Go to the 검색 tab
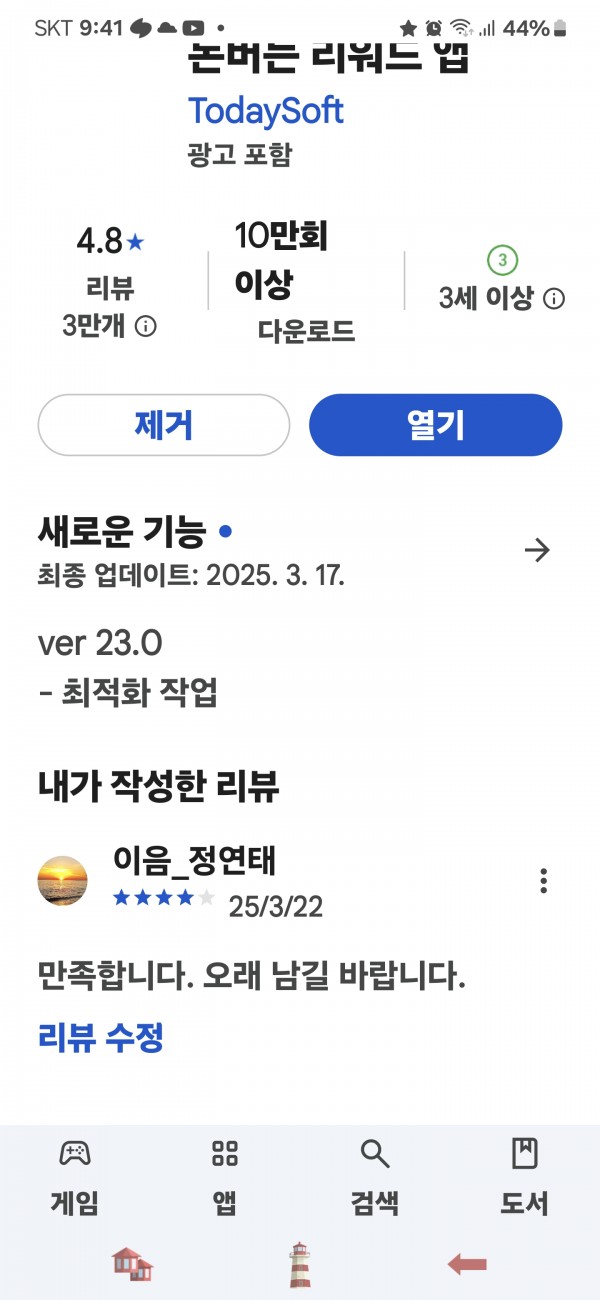 [x=375, y=1177]
